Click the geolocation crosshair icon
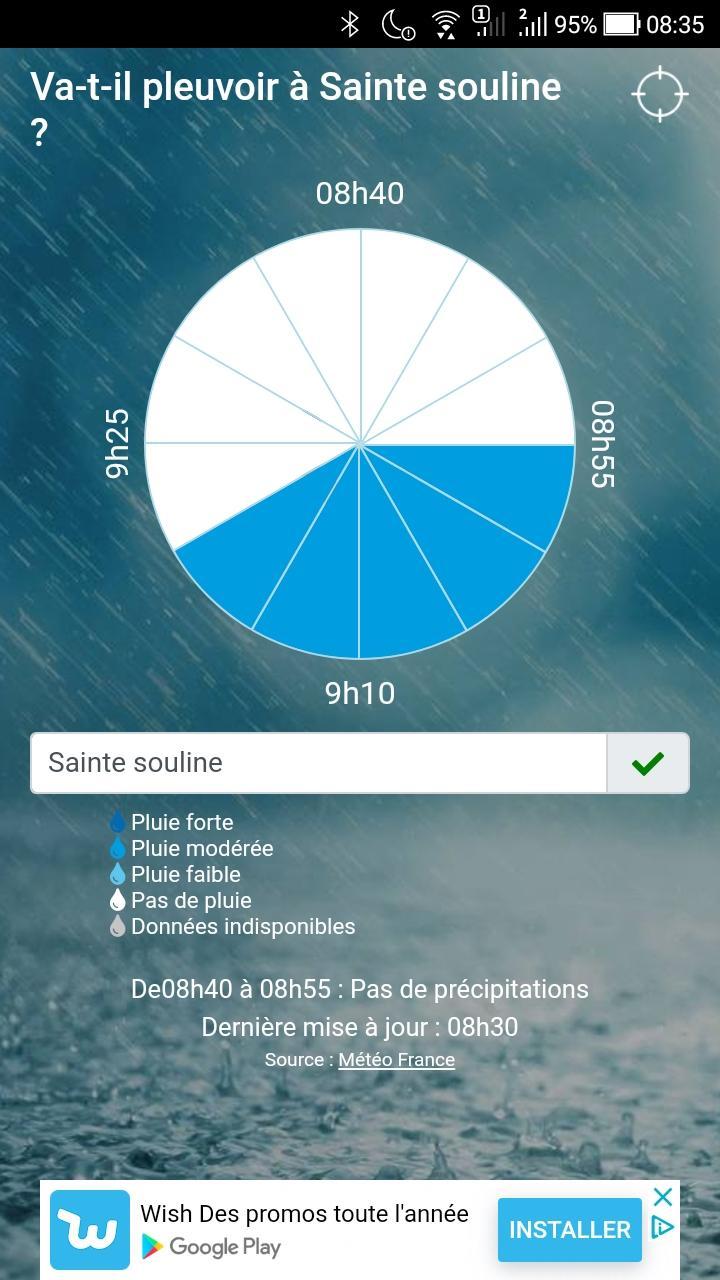This screenshot has height=1280, width=720. coord(659,93)
